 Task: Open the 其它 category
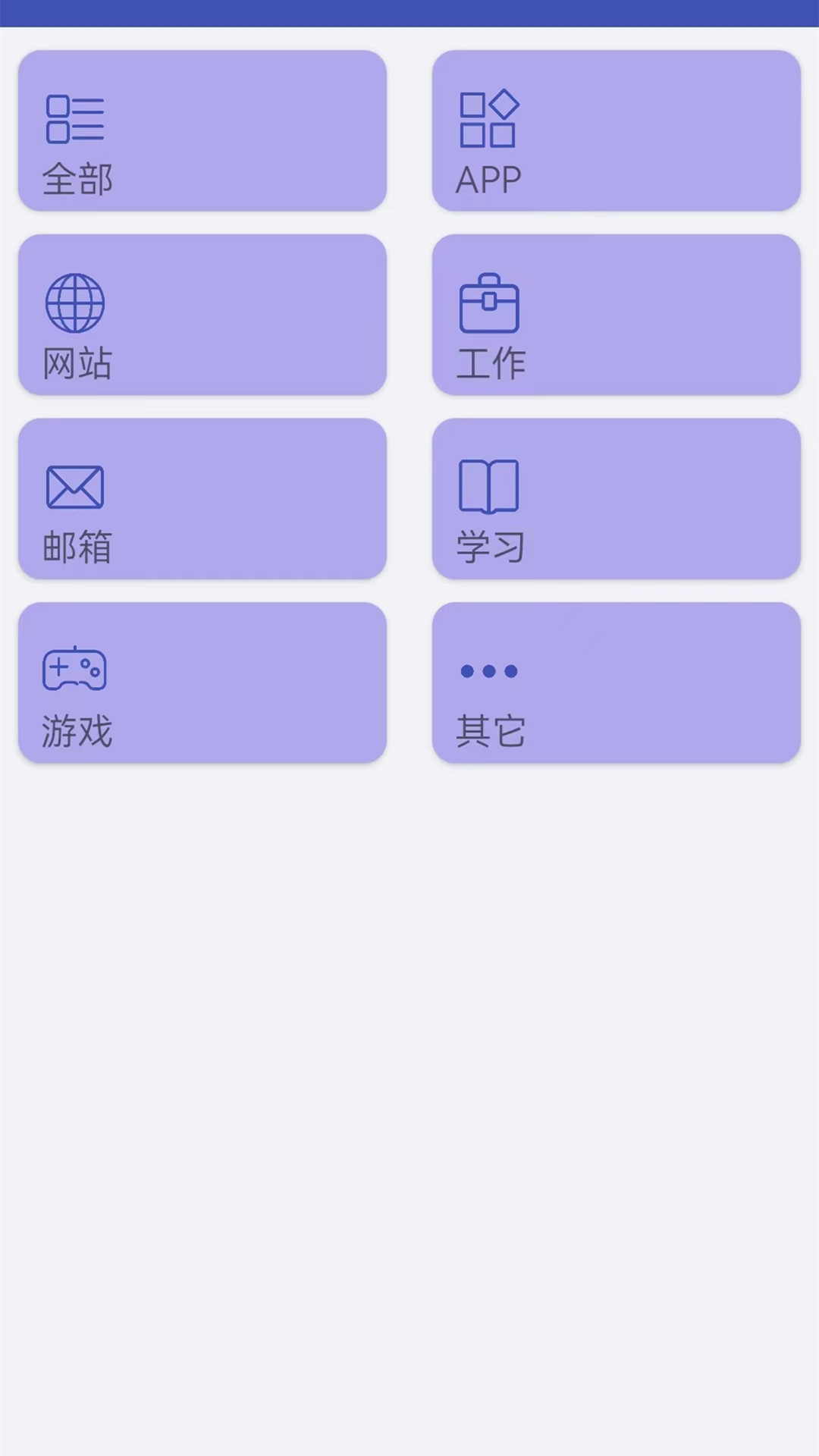pos(616,684)
